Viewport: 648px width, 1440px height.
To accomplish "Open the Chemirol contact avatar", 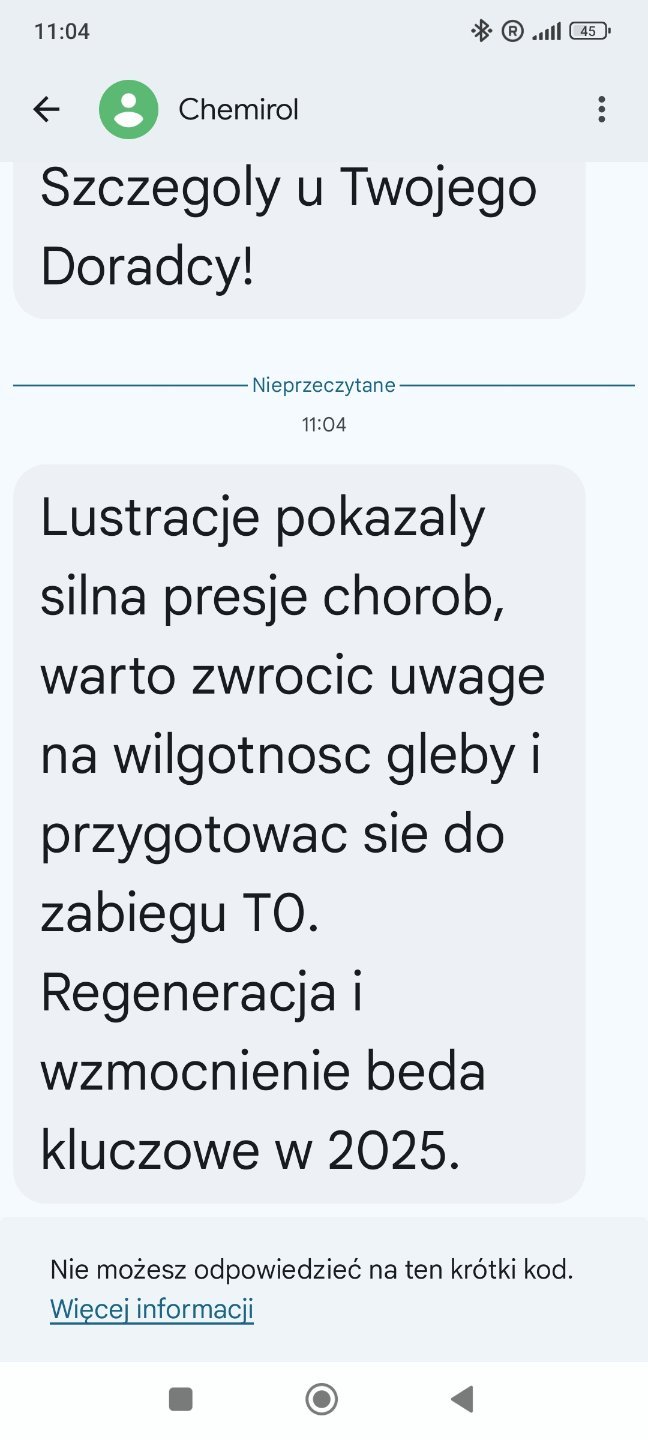I will (128, 109).
